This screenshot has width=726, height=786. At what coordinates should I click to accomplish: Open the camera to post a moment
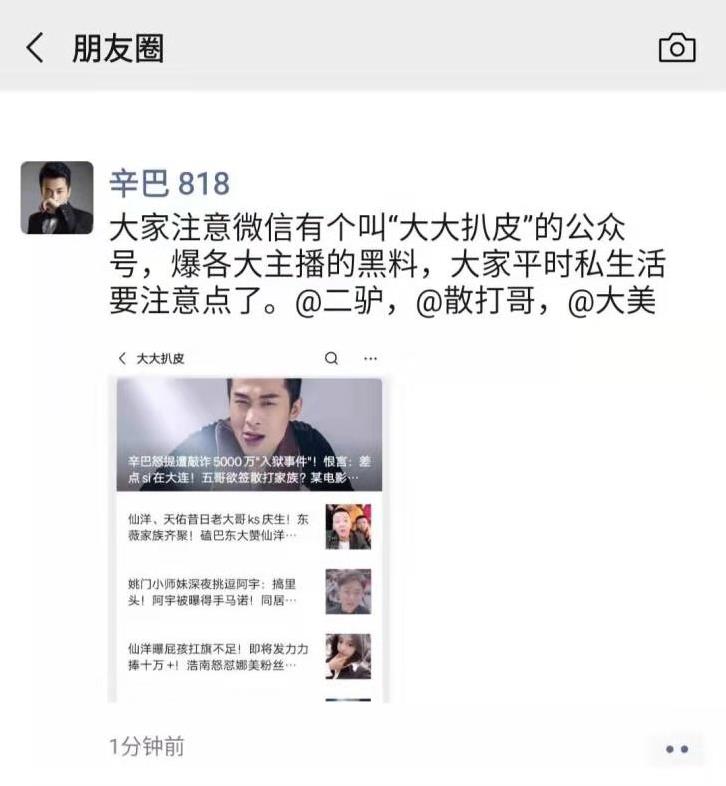[x=676, y=47]
